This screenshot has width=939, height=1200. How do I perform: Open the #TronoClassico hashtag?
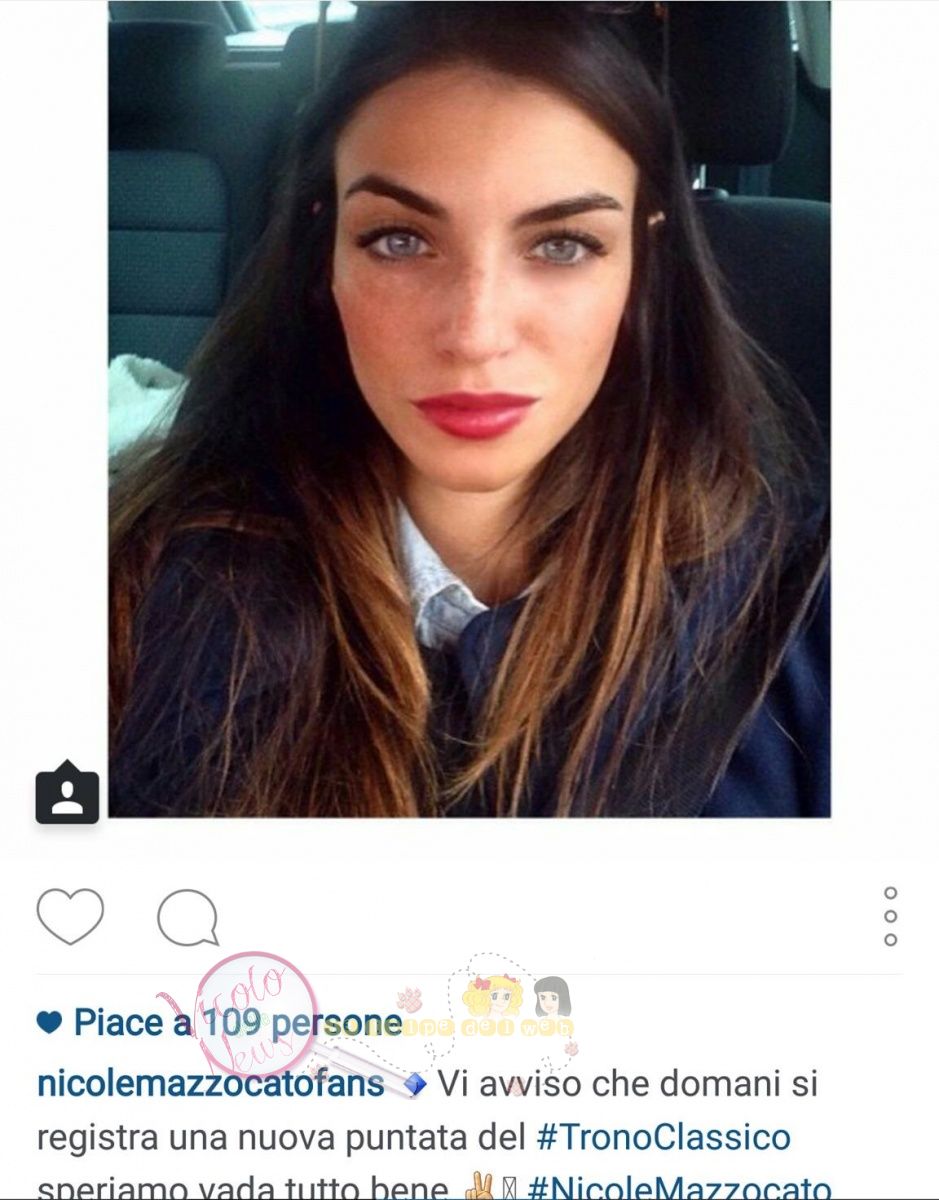[663, 1137]
